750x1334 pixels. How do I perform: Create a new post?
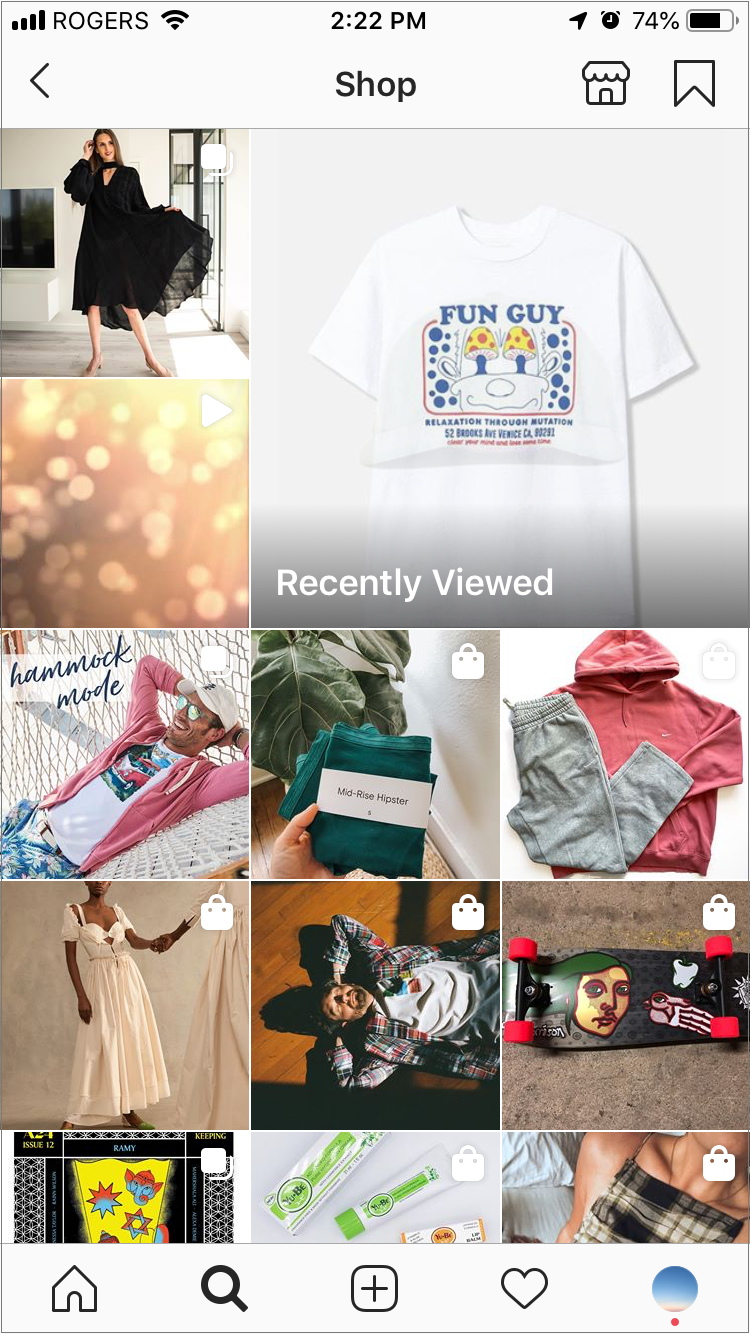pos(375,1289)
